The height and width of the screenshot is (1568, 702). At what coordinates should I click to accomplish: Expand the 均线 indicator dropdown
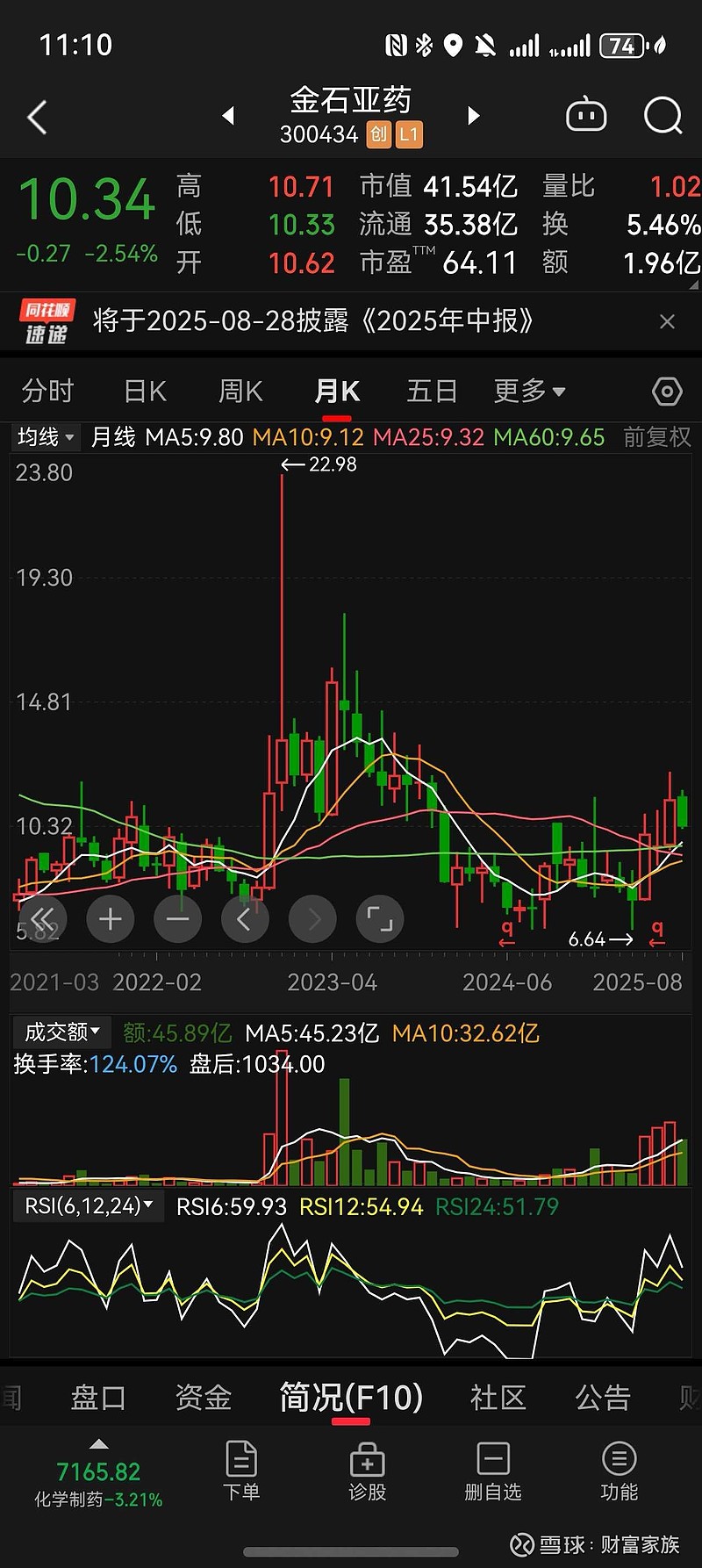pos(46,437)
